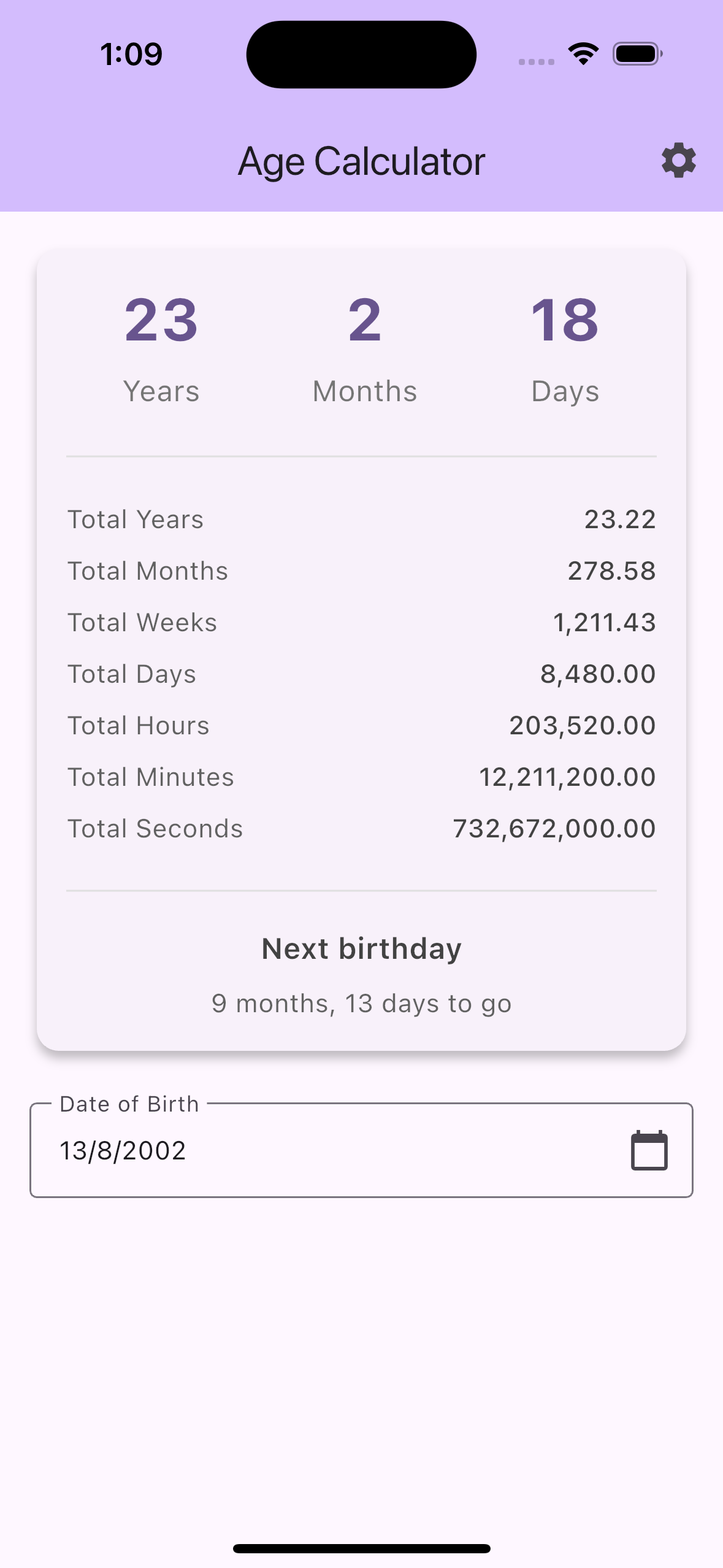Click the cellular signal dots icon
The image size is (723, 1568).
535,61
